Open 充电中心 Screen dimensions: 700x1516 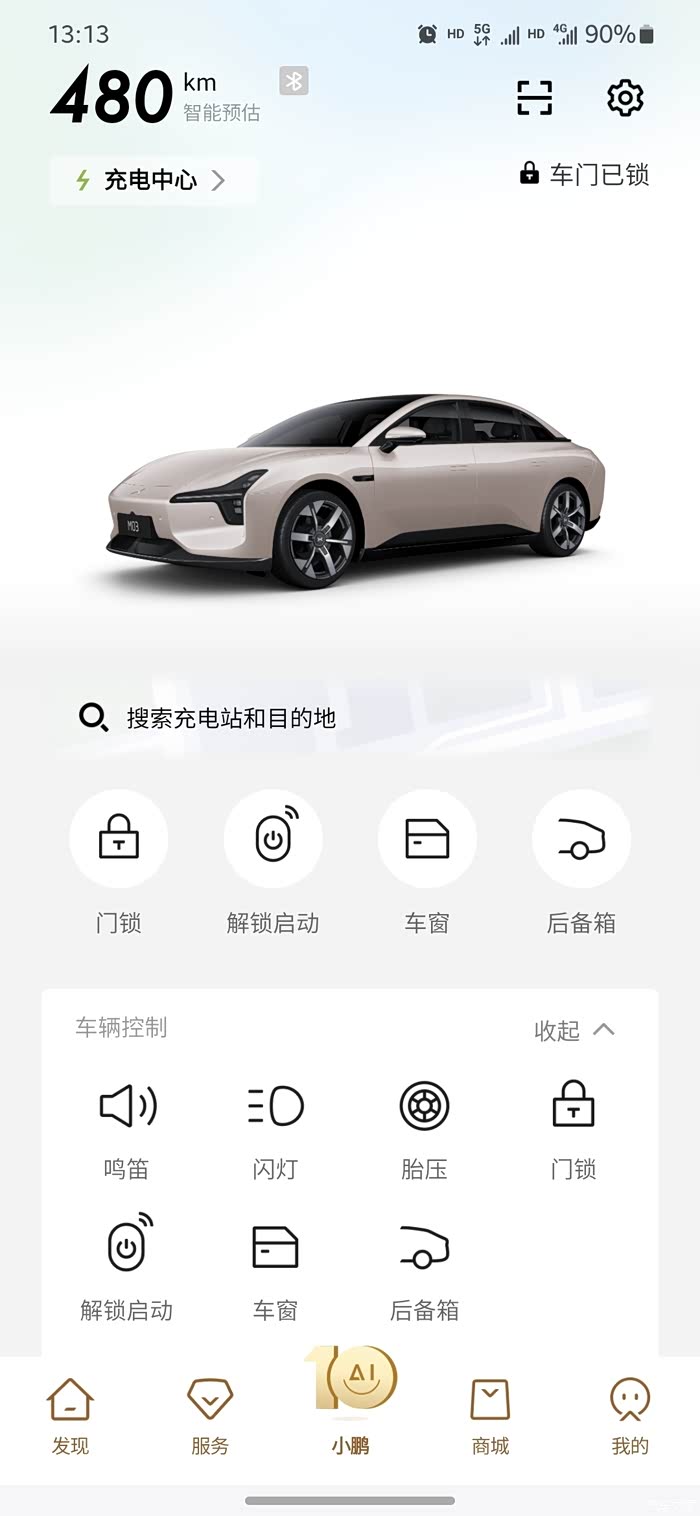[153, 181]
